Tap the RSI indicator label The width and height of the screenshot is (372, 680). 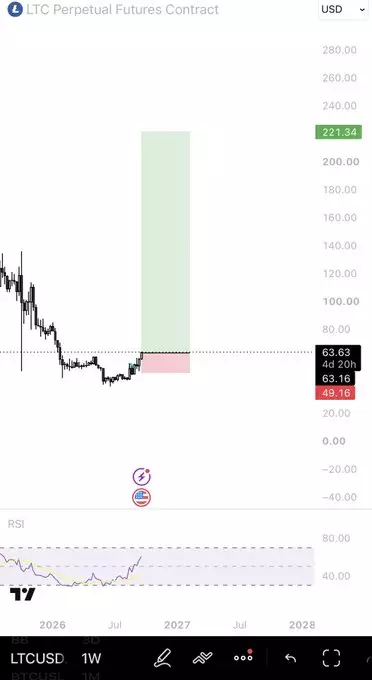point(16,524)
